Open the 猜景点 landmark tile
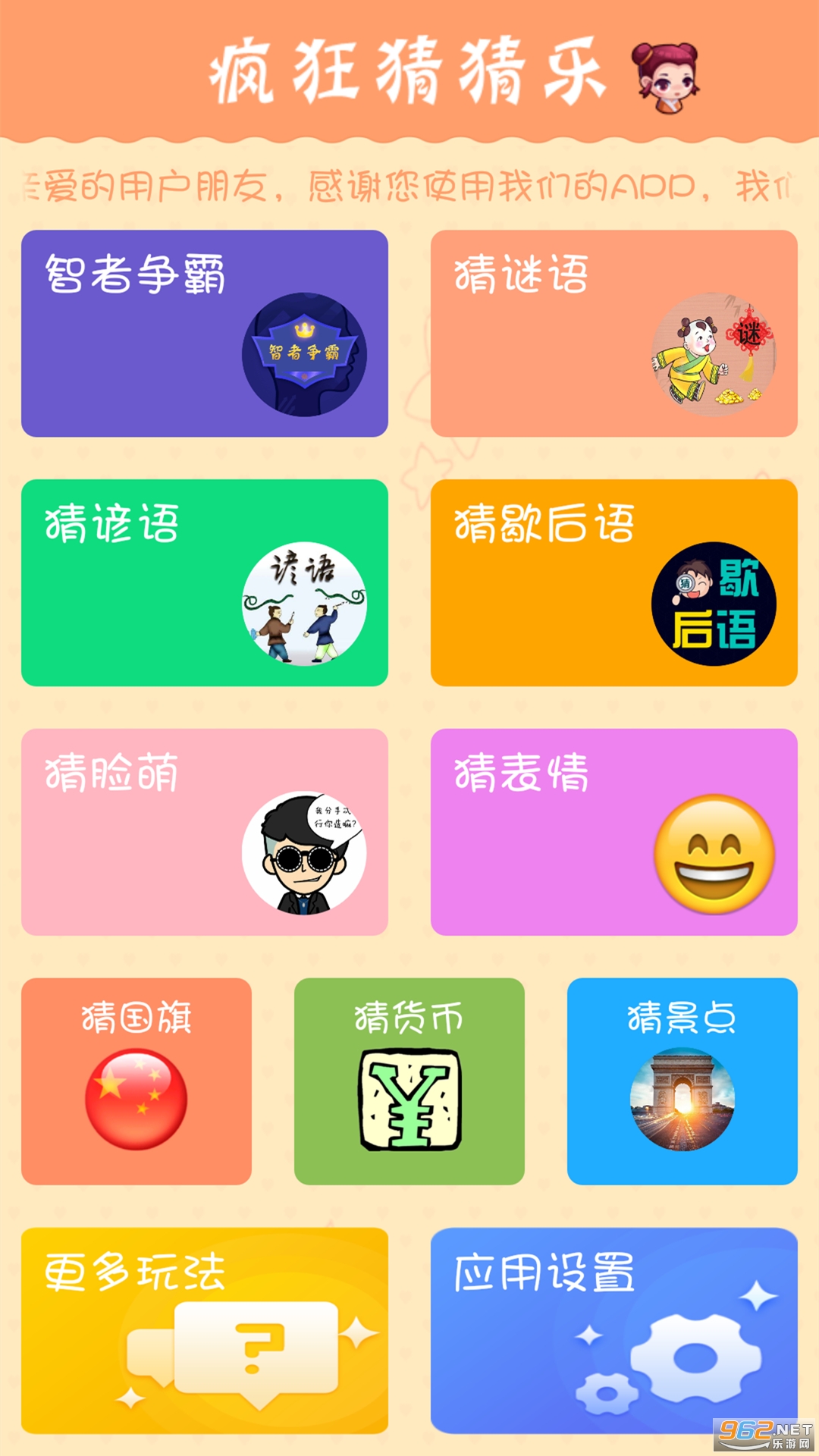This screenshot has width=819, height=1456. [x=682, y=1081]
